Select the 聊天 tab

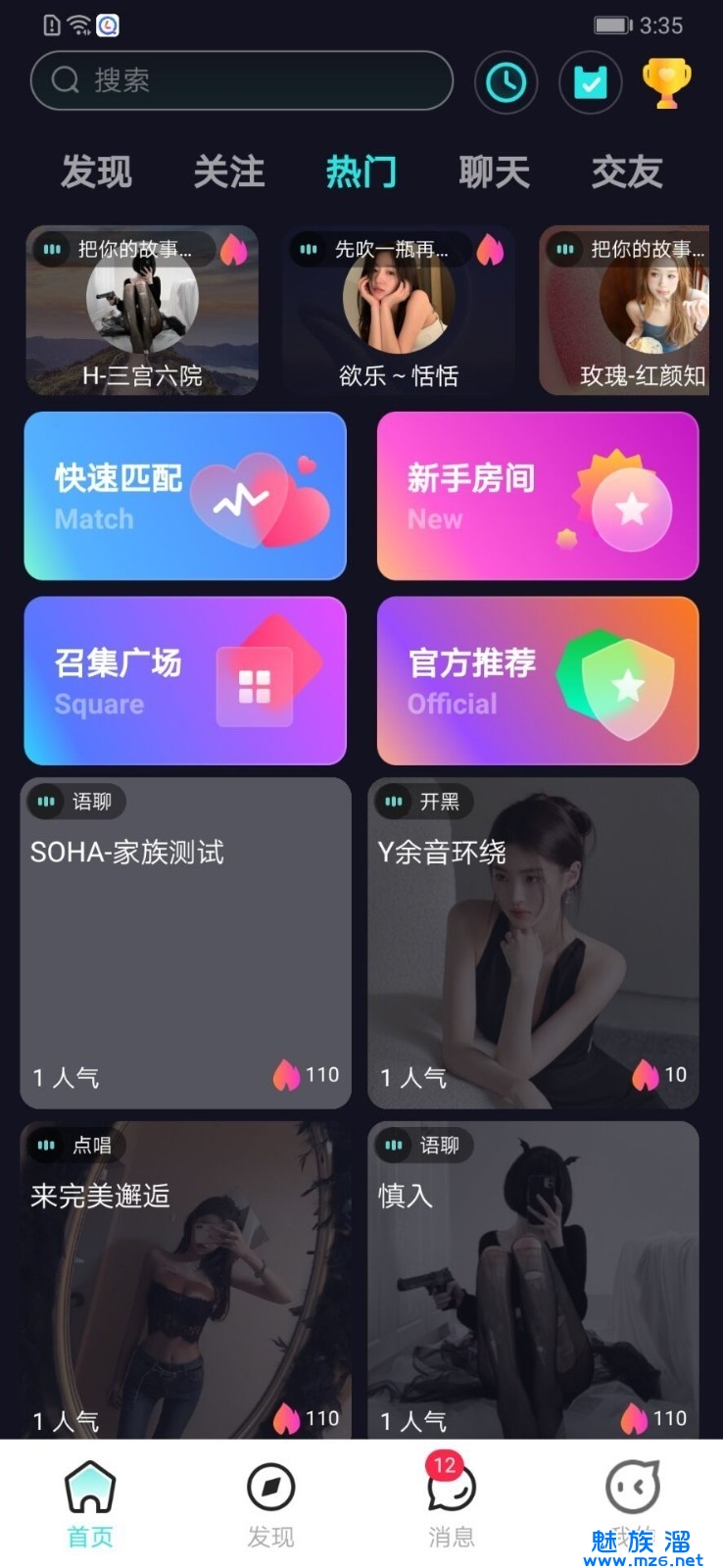[494, 172]
